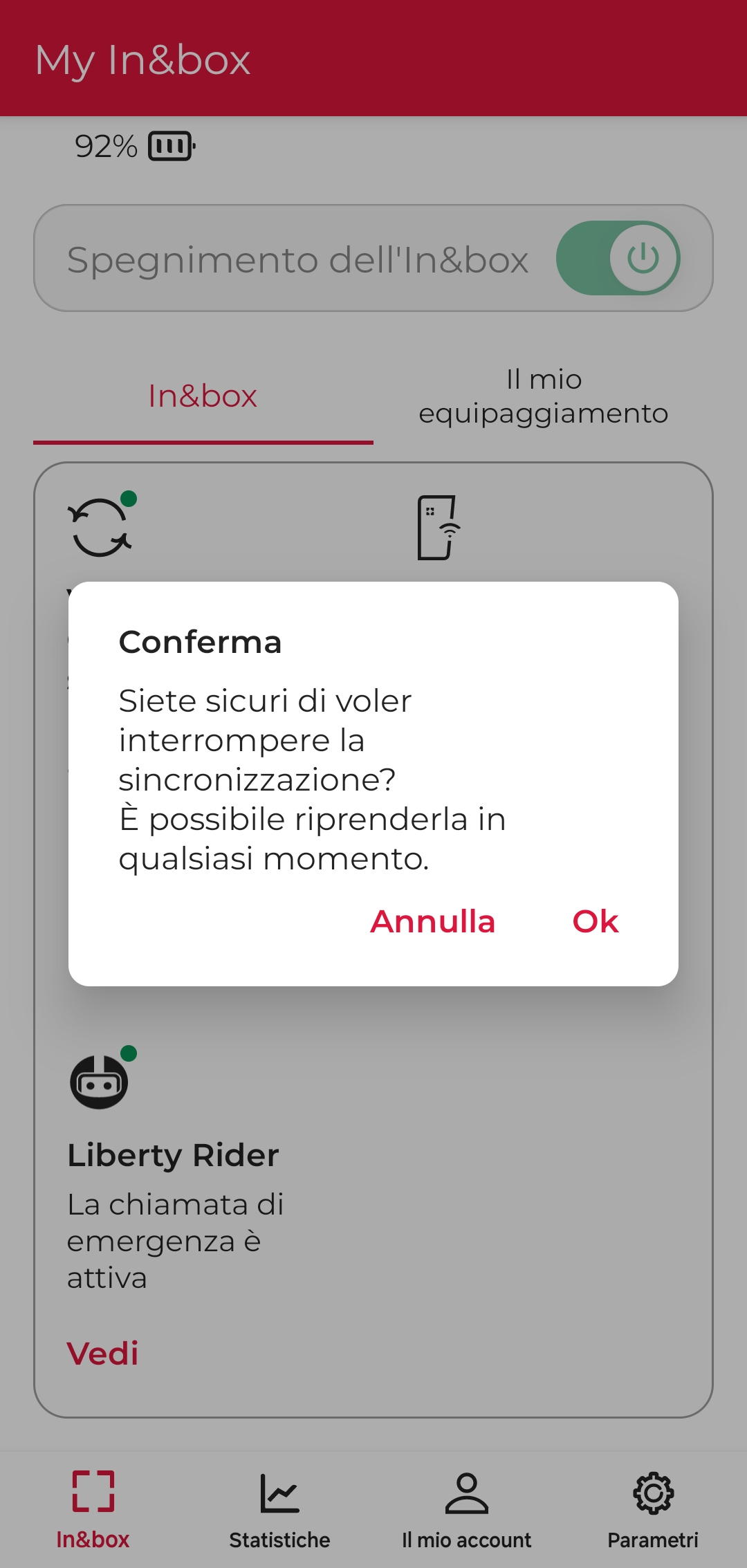The width and height of the screenshot is (747, 1568).
Task: Click the battery indicator next to 92%
Action: [171, 146]
